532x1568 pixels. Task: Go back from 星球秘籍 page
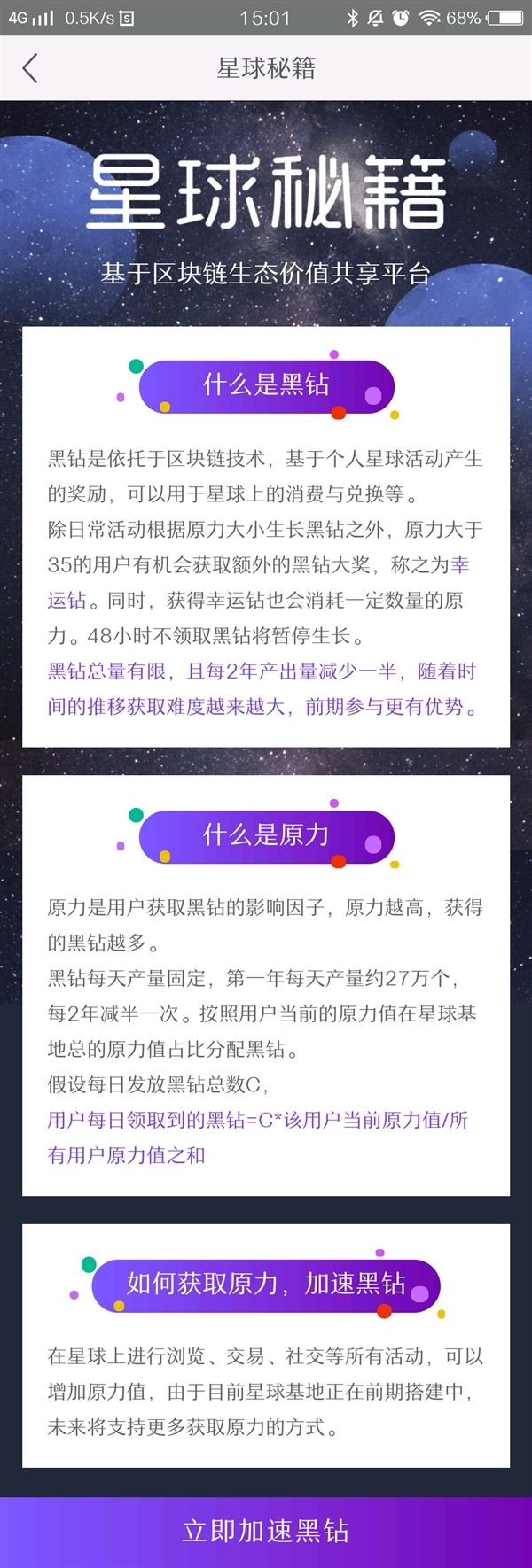pos(30,68)
